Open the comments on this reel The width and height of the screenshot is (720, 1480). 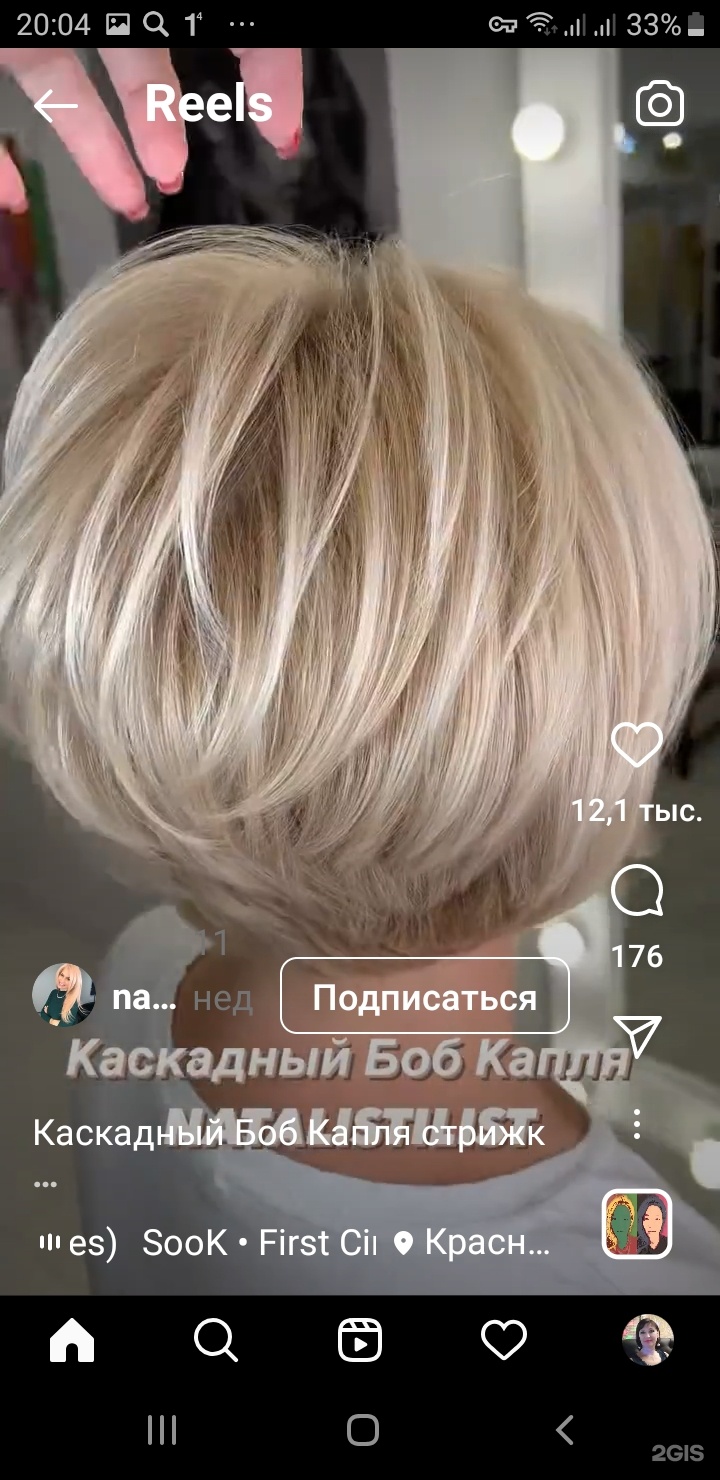click(x=637, y=890)
